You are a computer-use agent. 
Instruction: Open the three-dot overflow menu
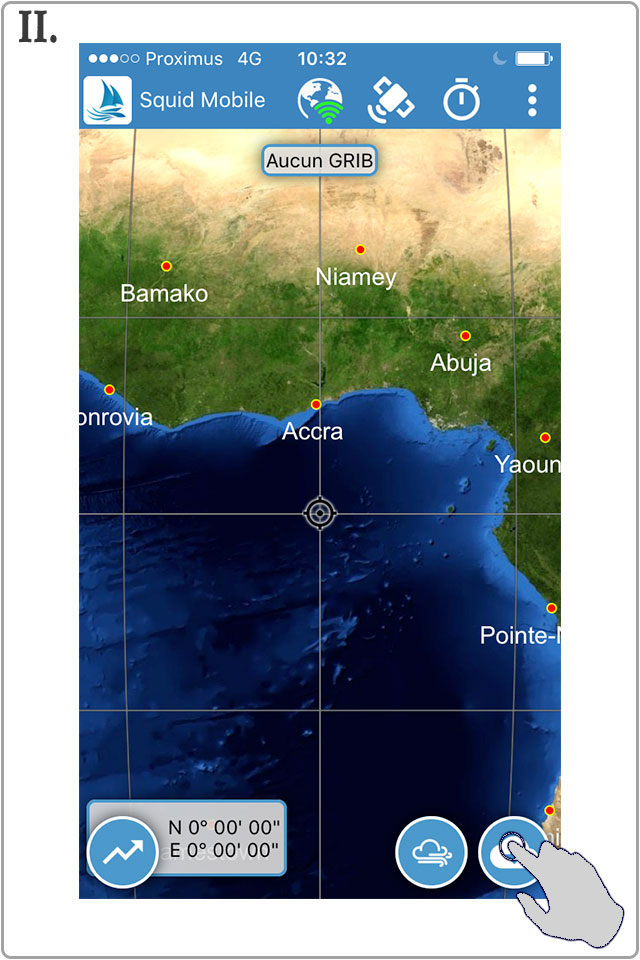[532, 100]
